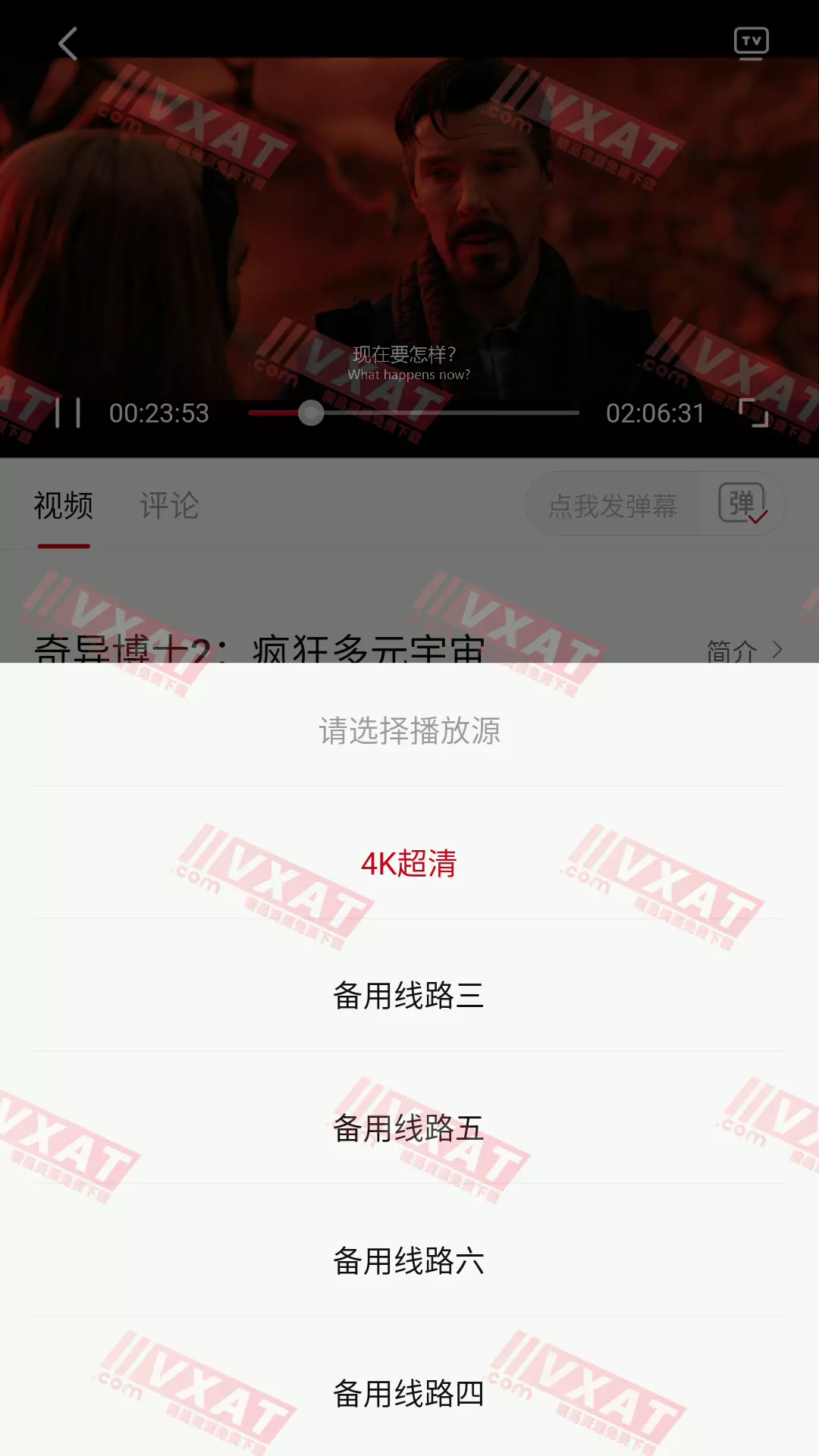Image resolution: width=819 pixels, height=1456 pixels.
Task: Open the 简介 movie introduction
Action: tap(744, 650)
